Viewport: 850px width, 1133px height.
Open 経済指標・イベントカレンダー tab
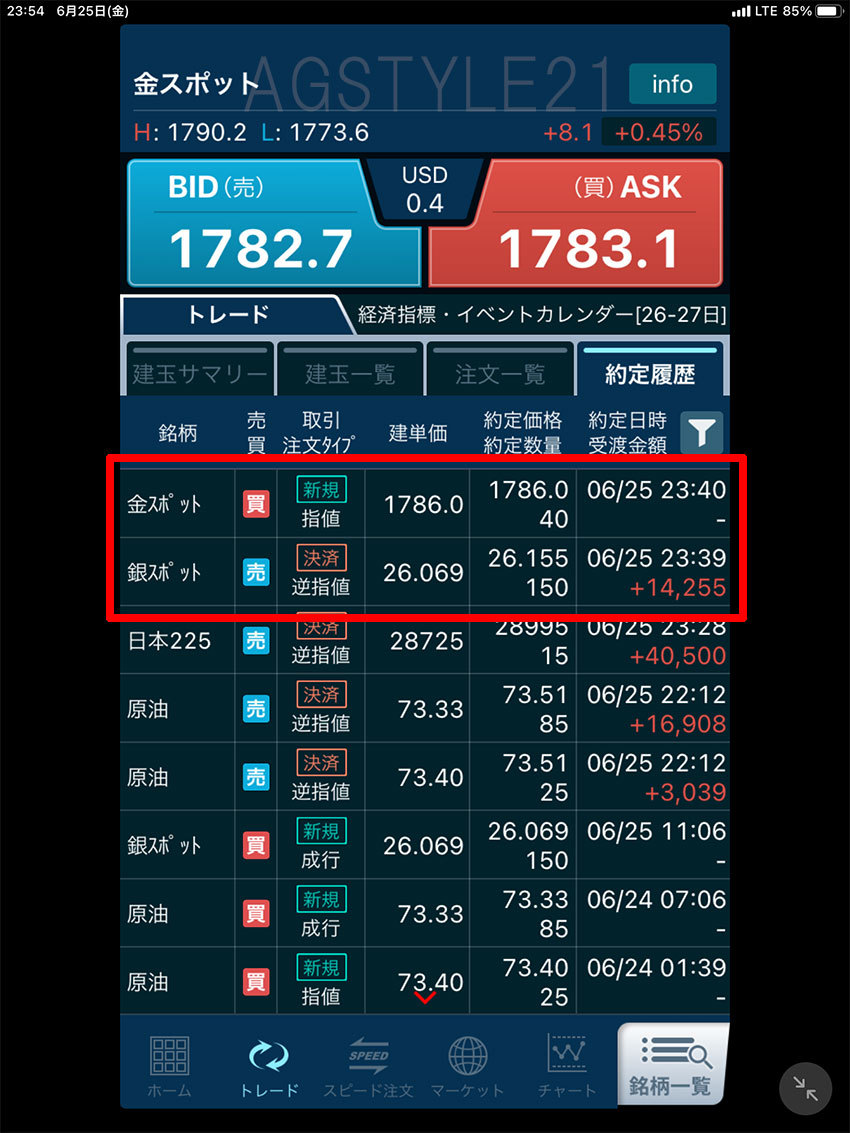pos(541,315)
